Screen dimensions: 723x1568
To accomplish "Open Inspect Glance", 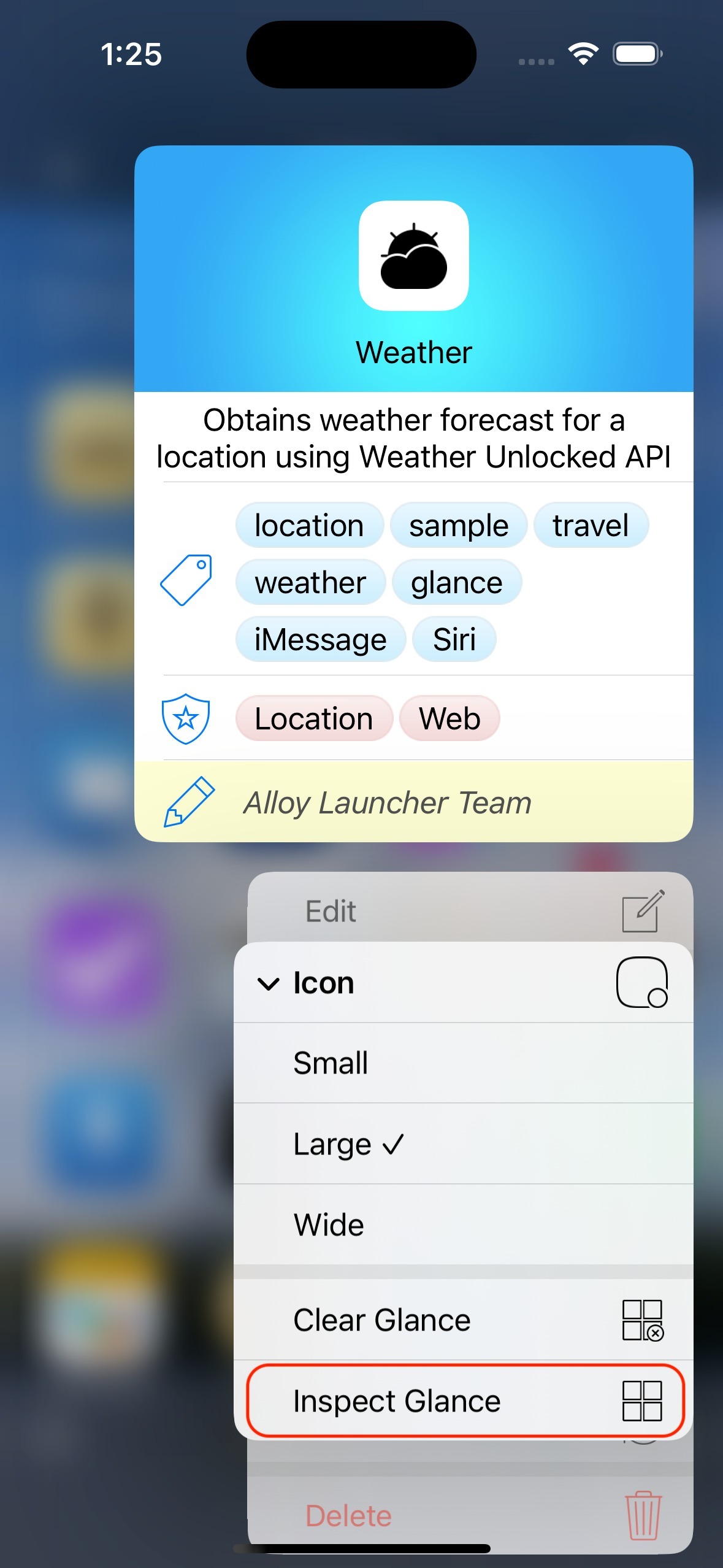I will point(462,1401).
